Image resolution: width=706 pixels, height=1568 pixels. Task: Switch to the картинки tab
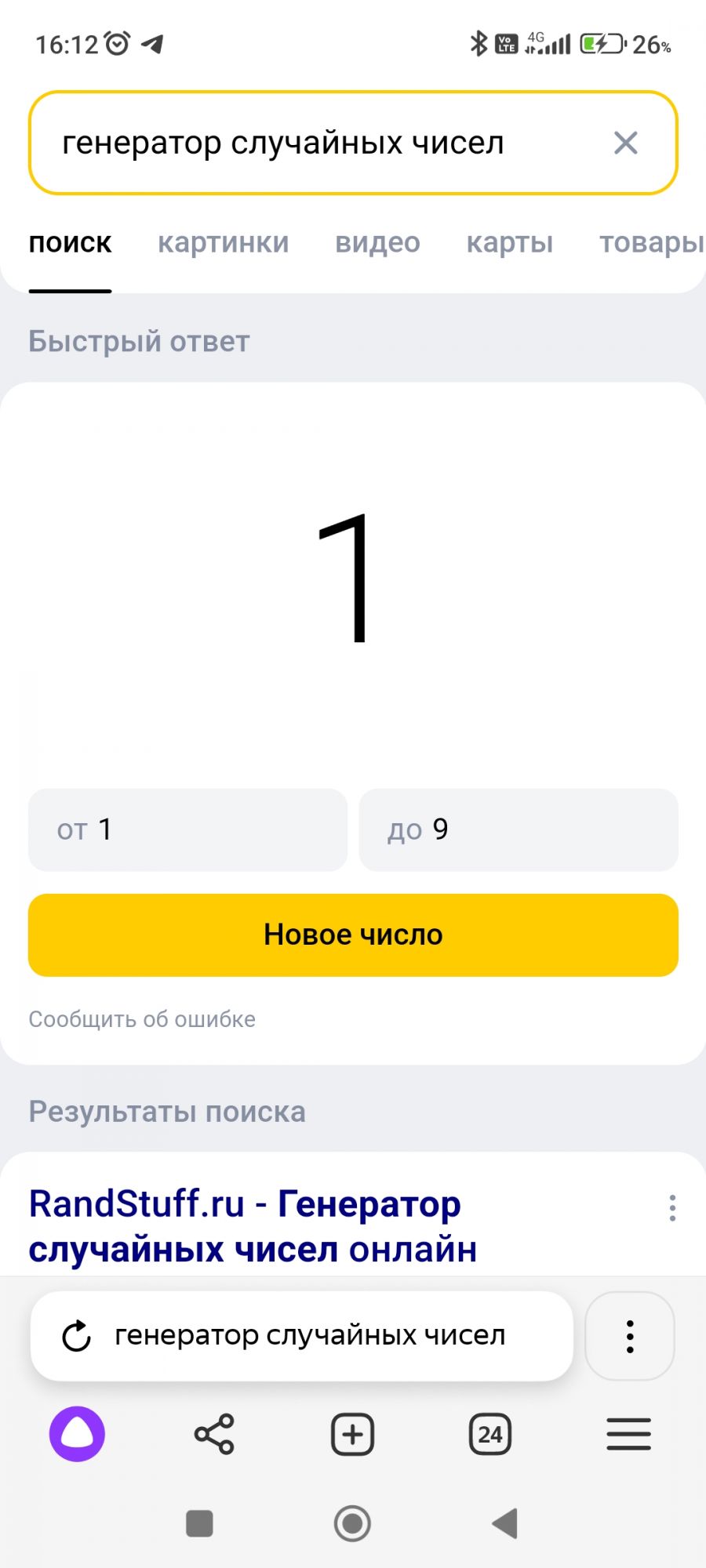click(223, 243)
